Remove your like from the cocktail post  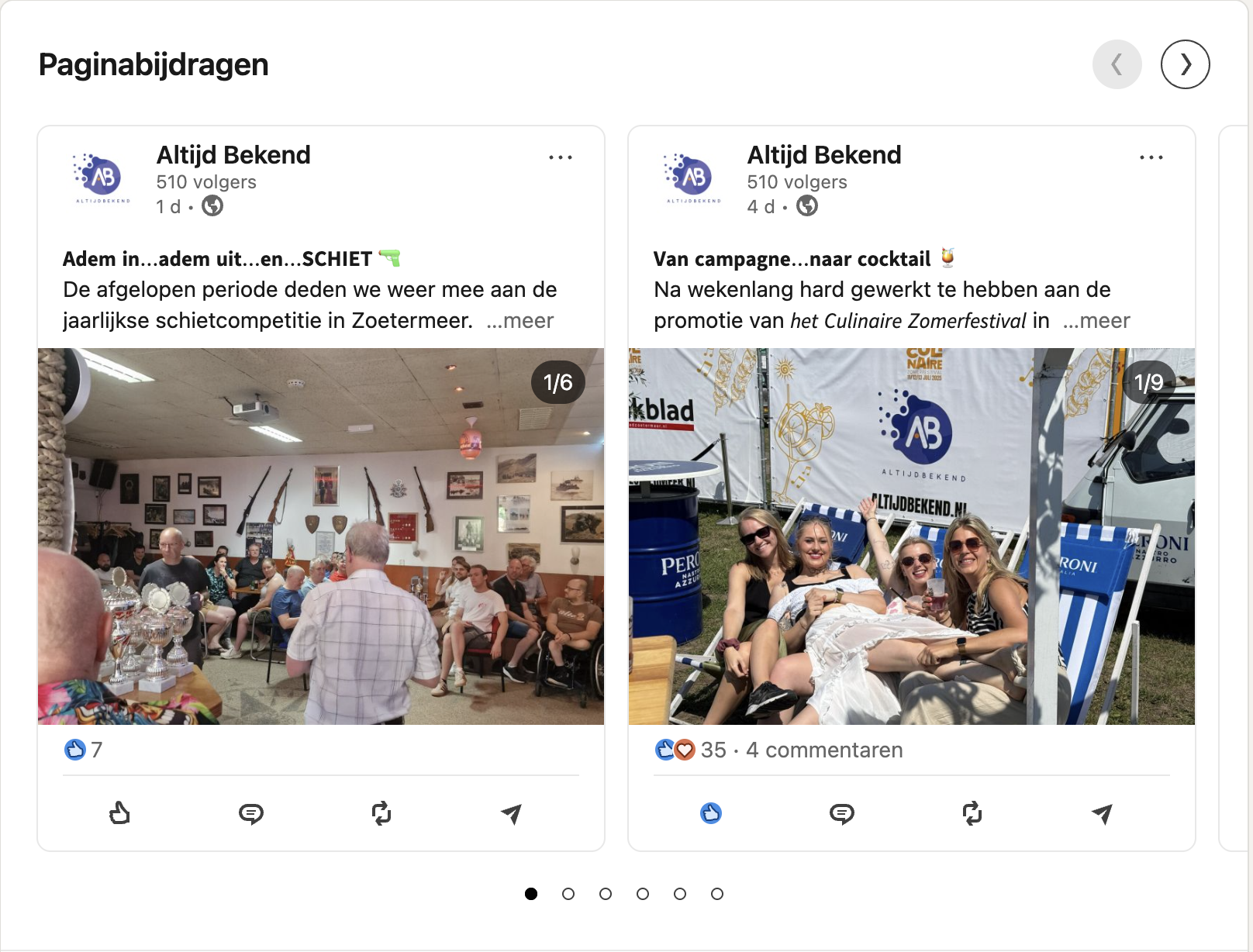tap(710, 813)
